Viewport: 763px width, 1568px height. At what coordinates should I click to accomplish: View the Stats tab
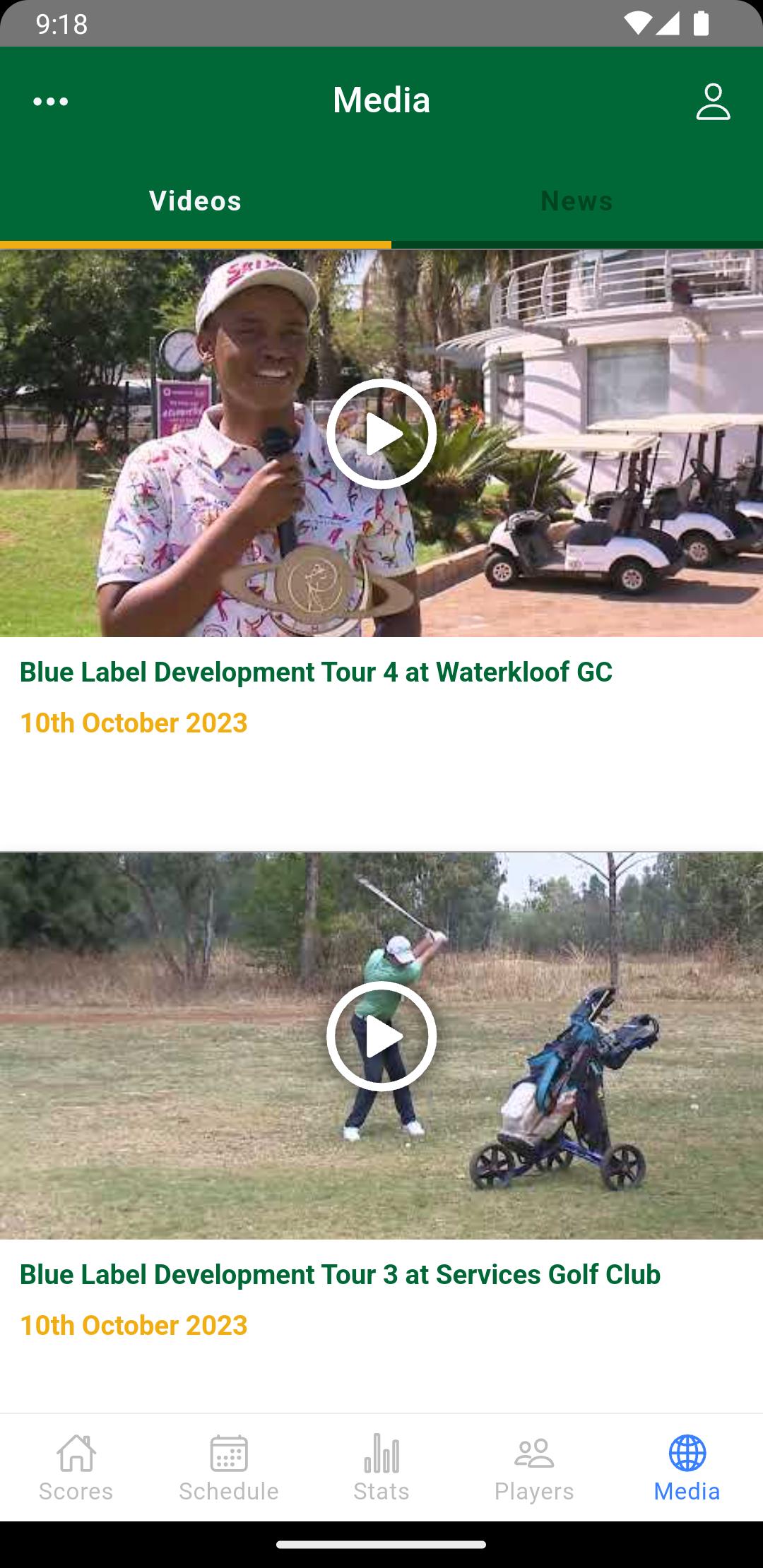[381, 1468]
